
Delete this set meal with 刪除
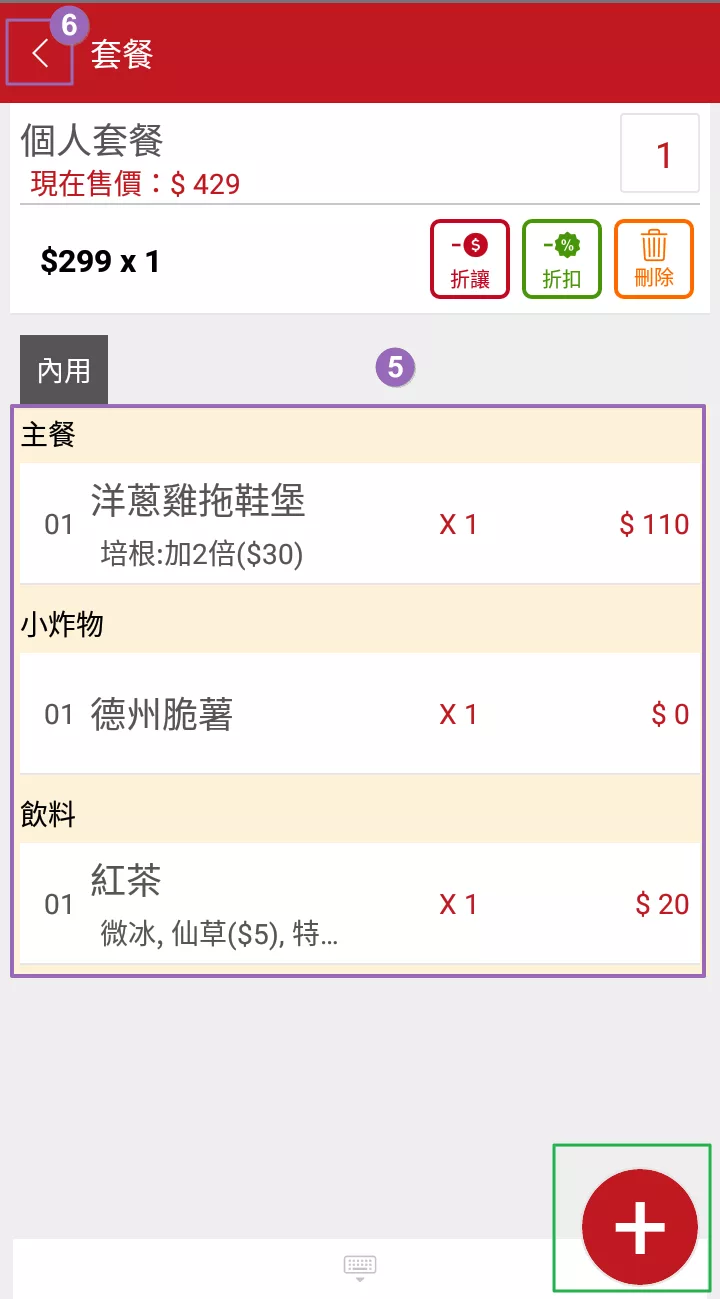pyautogui.click(x=654, y=259)
